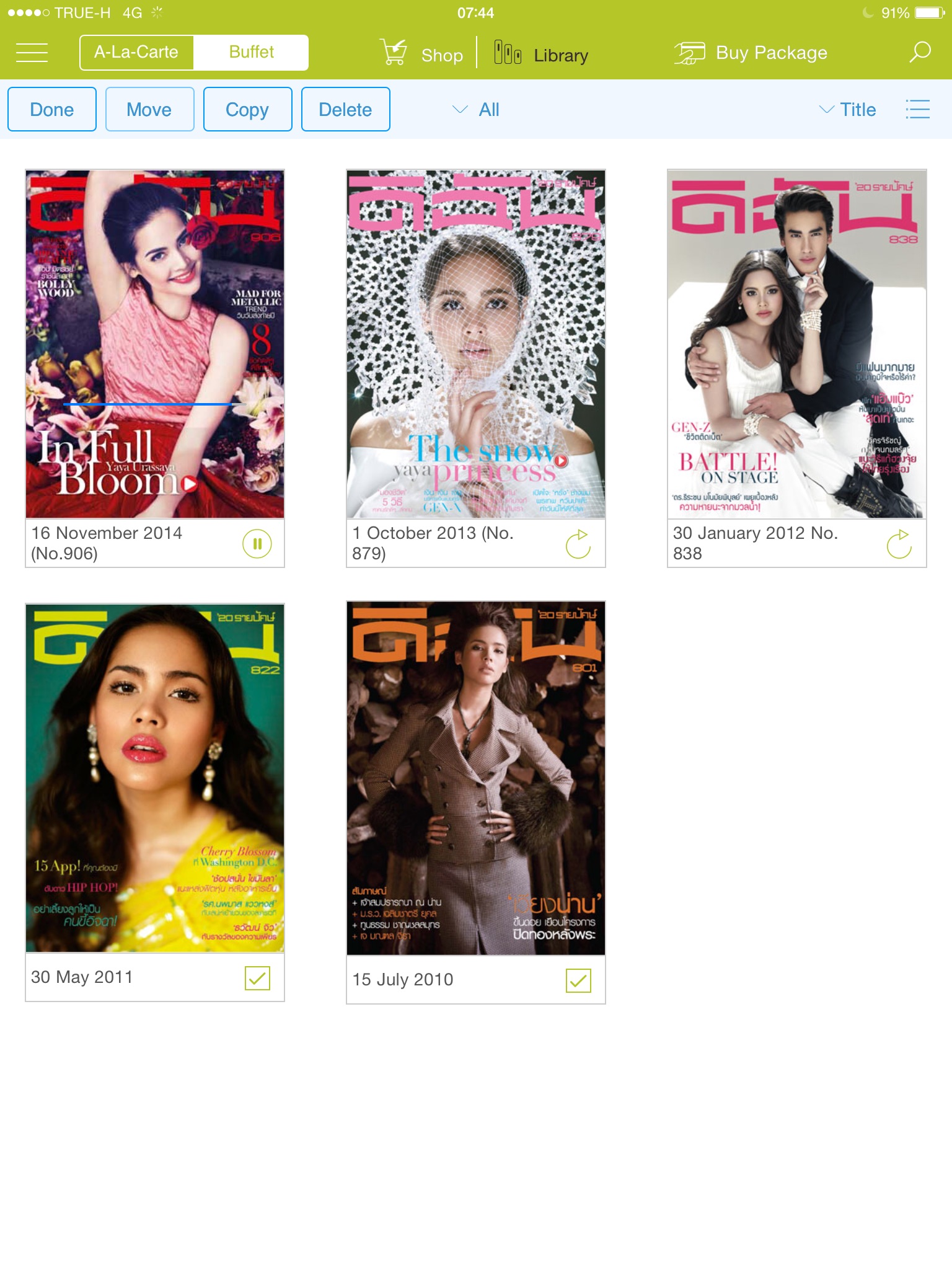Open search using the magnifier icon
The height and width of the screenshot is (1270, 952).
pos(920,53)
